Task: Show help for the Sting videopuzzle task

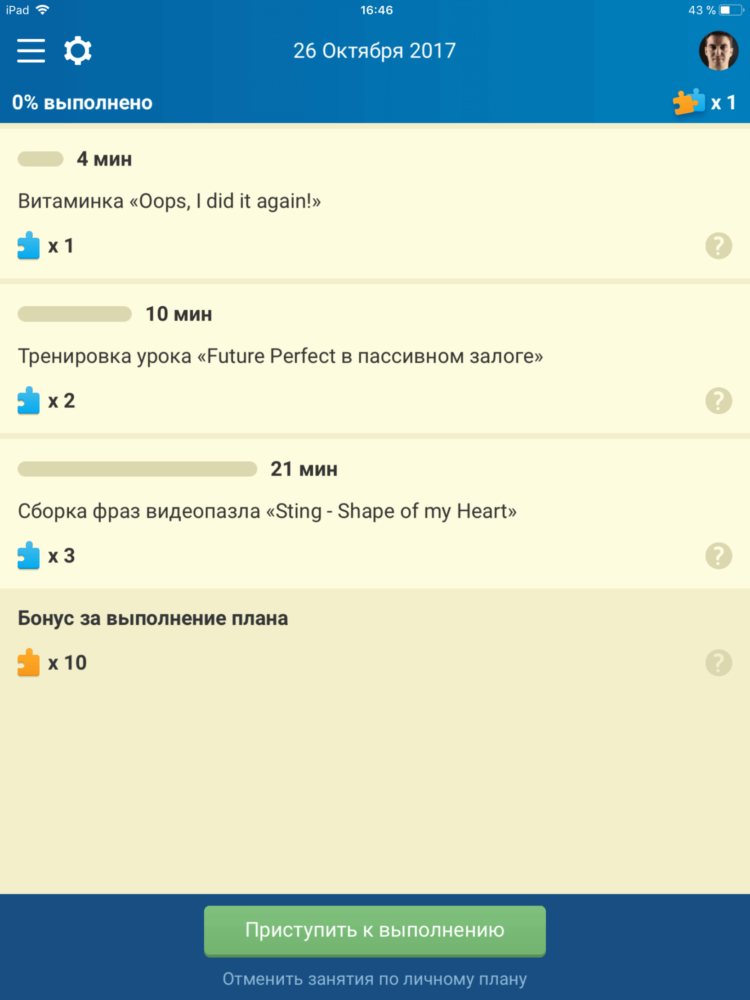Action: 718,556
